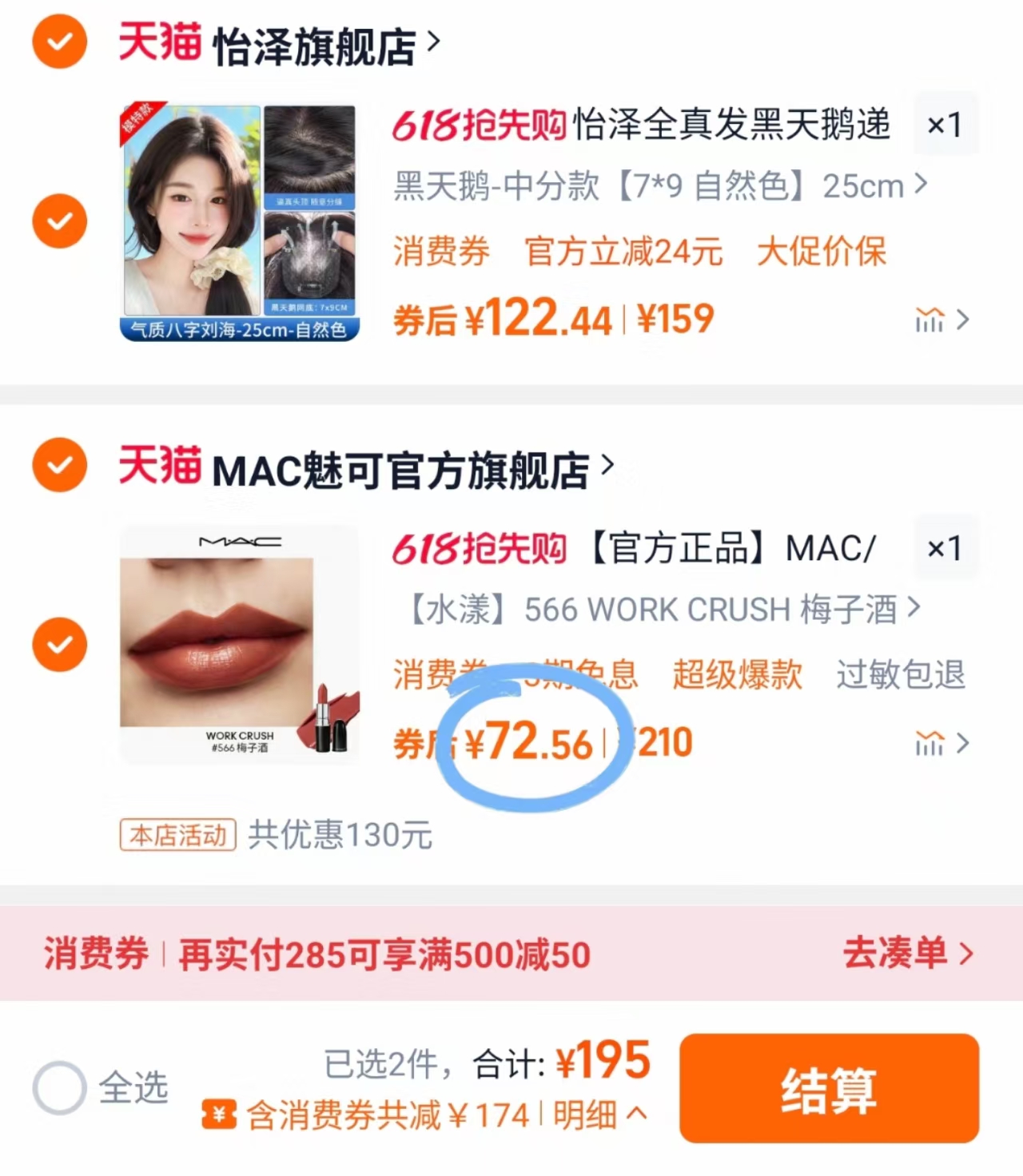Open the MAC lipstick product image
This screenshot has width=1023, height=1176.
pyautogui.click(x=240, y=645)
